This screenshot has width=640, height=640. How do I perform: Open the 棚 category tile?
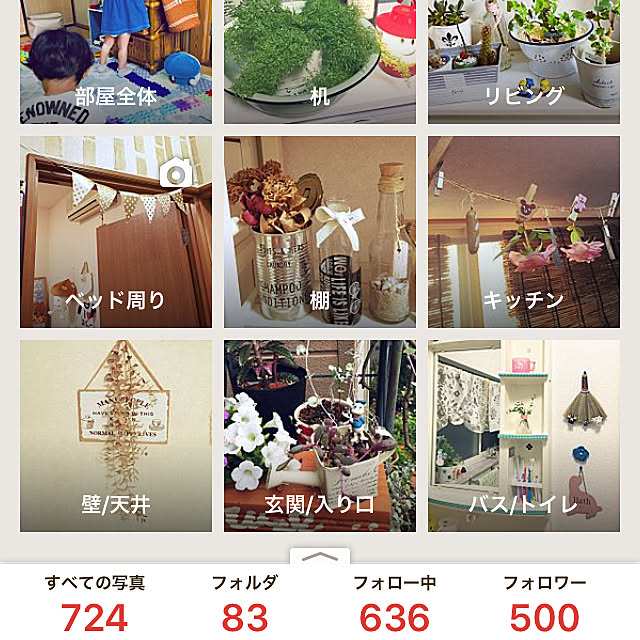[320, 232]
